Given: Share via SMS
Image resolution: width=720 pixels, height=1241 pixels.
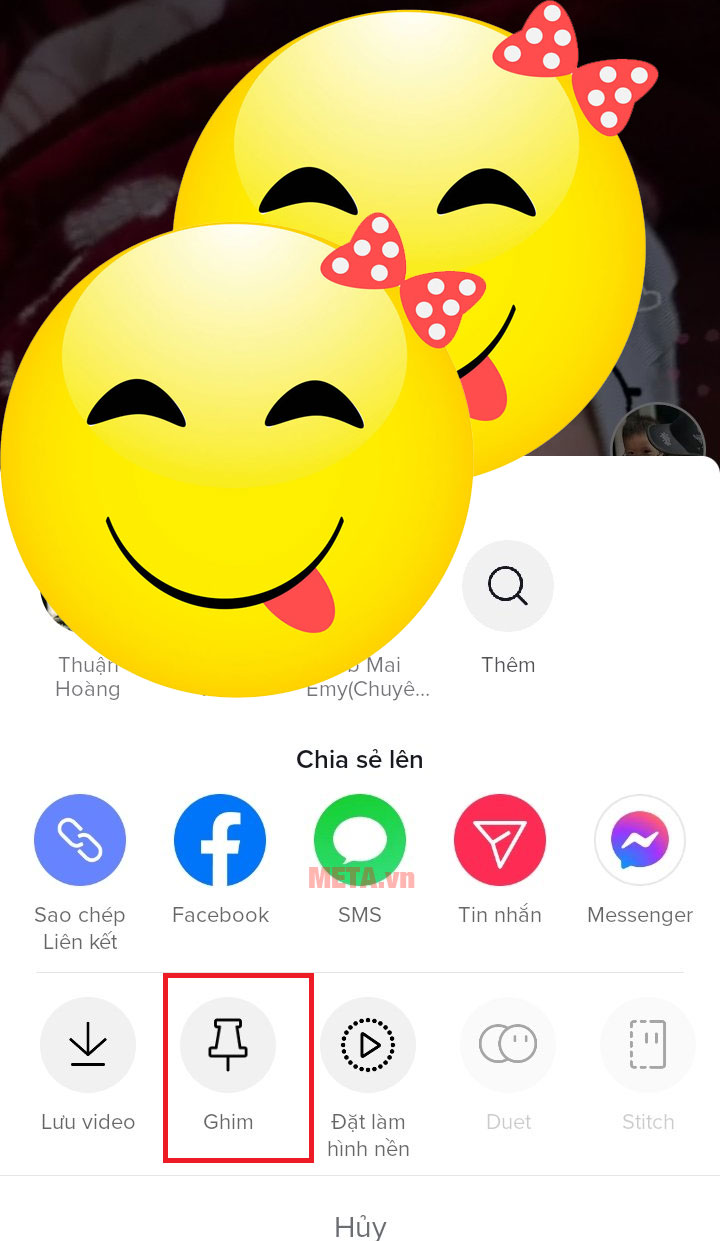Looking at the screenshot, I should [x=360, y=840].
